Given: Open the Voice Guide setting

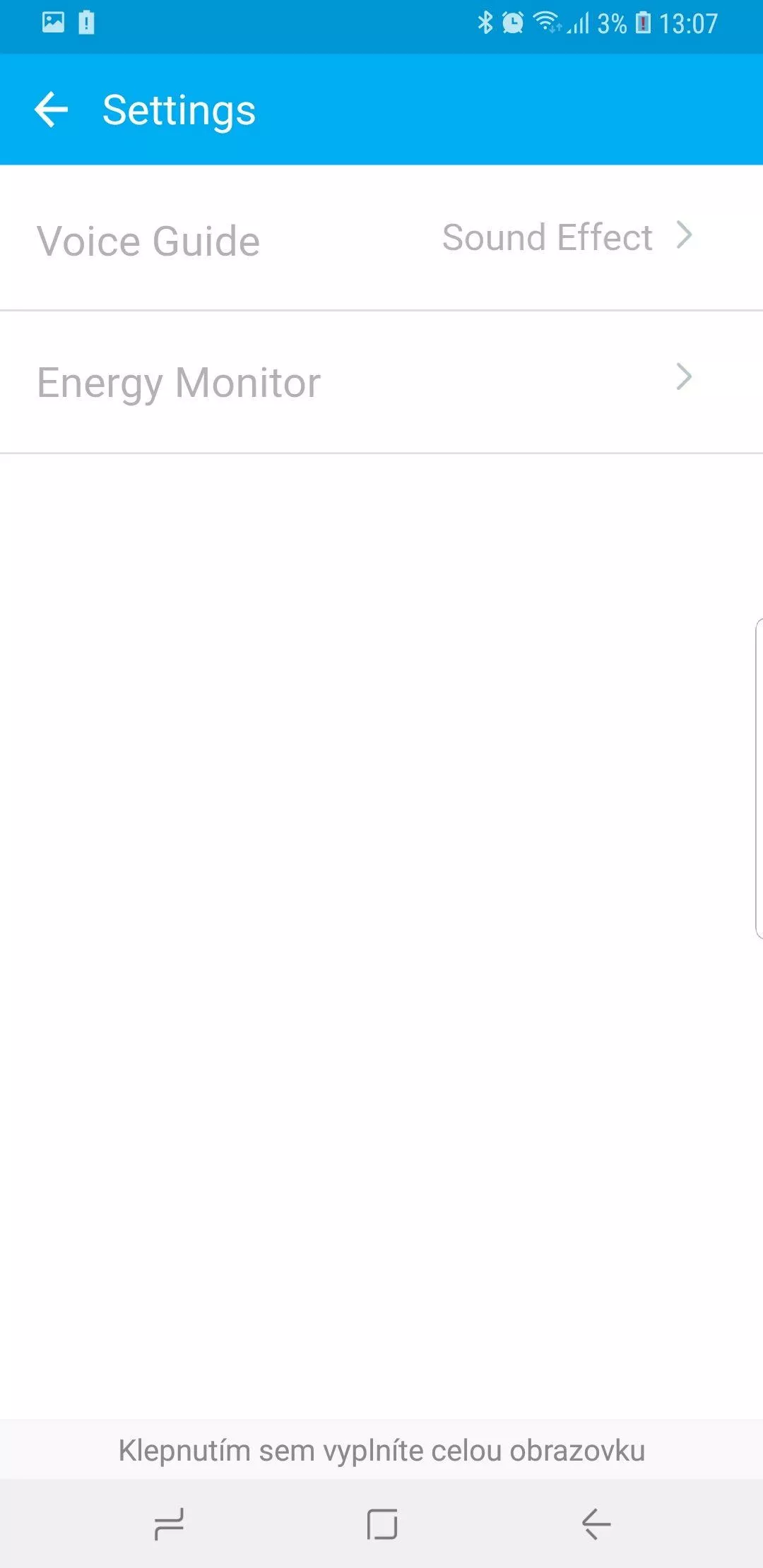Looking at the screenshot, I should (381, 238).
